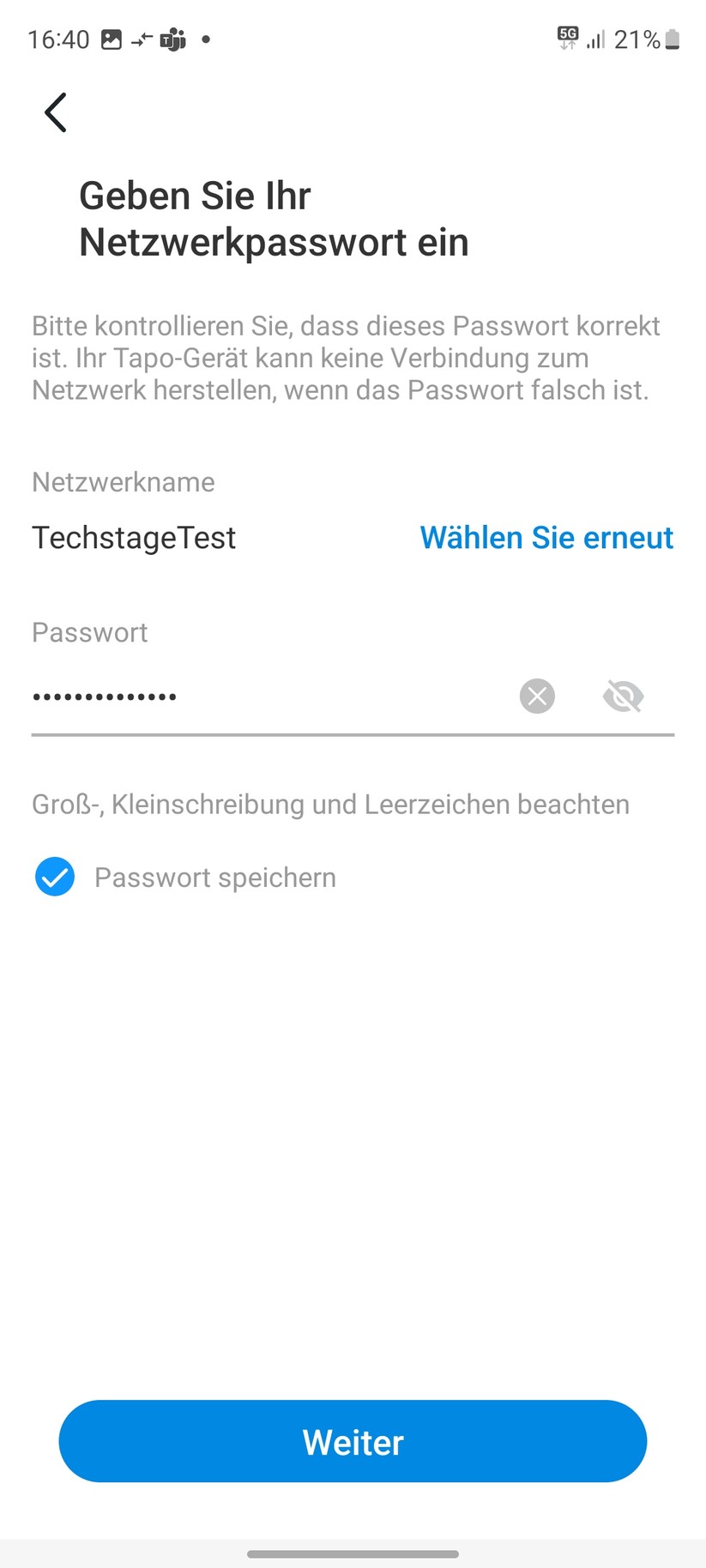
Task: Tap the back arrow to return
Action: [55, 112]
